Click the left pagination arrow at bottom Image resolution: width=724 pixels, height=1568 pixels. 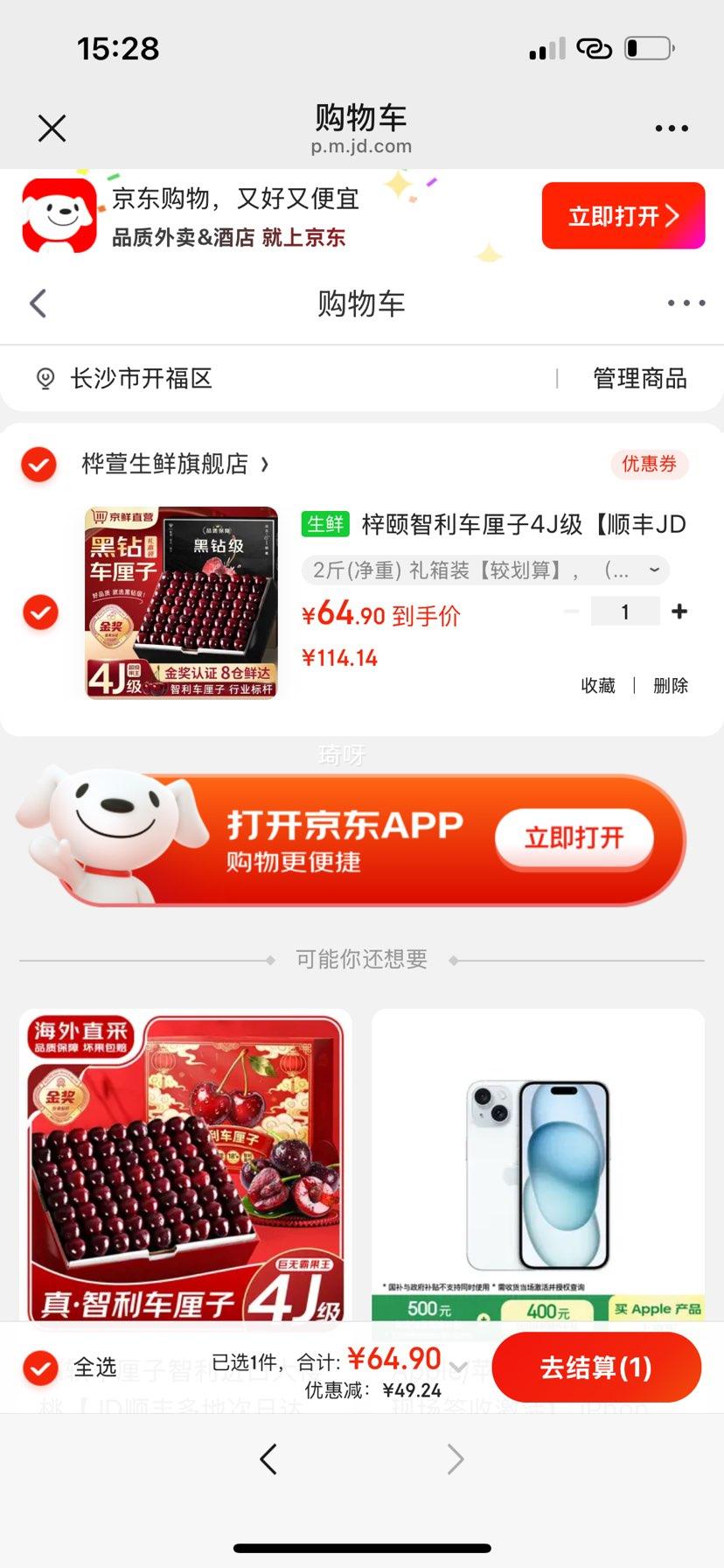click(x=268, y=1459)
